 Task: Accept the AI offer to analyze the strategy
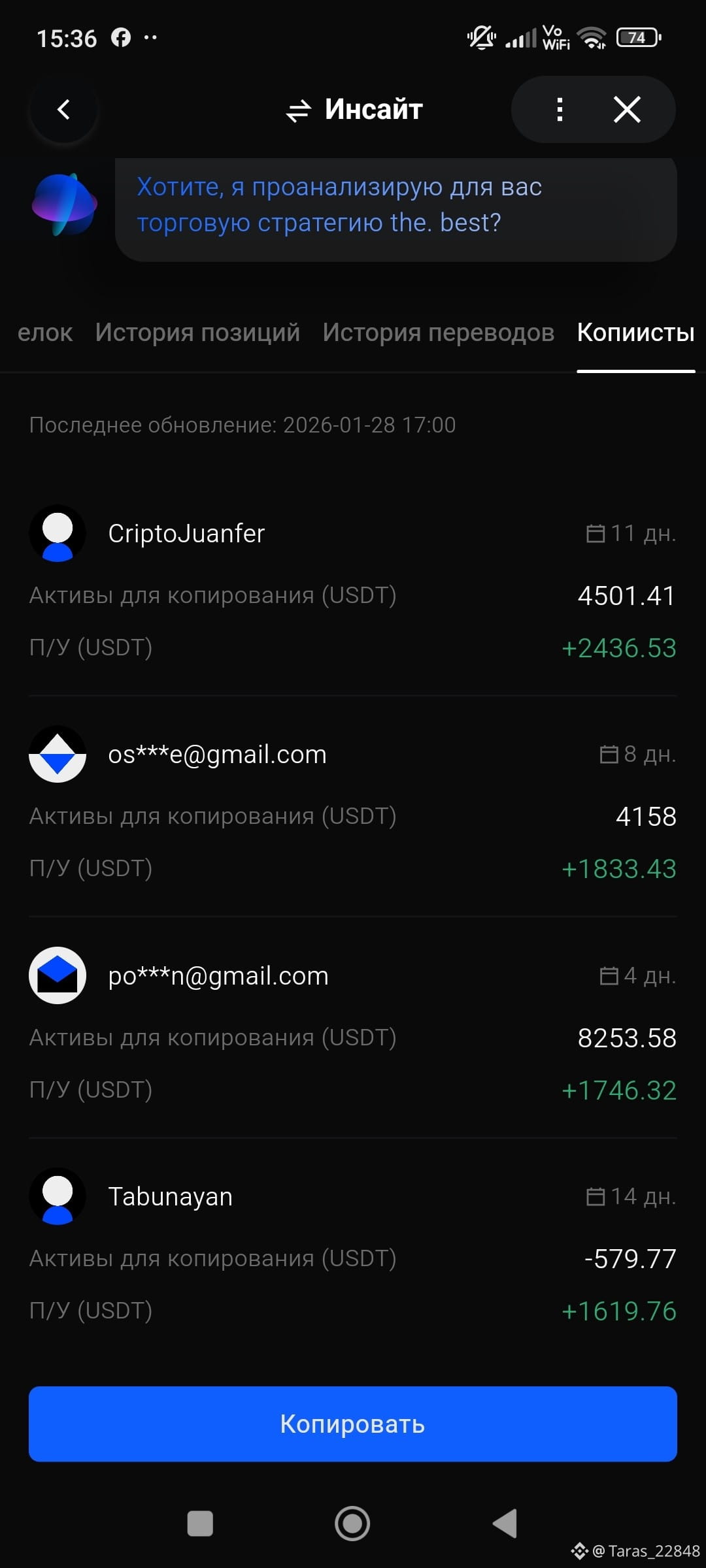tap(395, 205)
